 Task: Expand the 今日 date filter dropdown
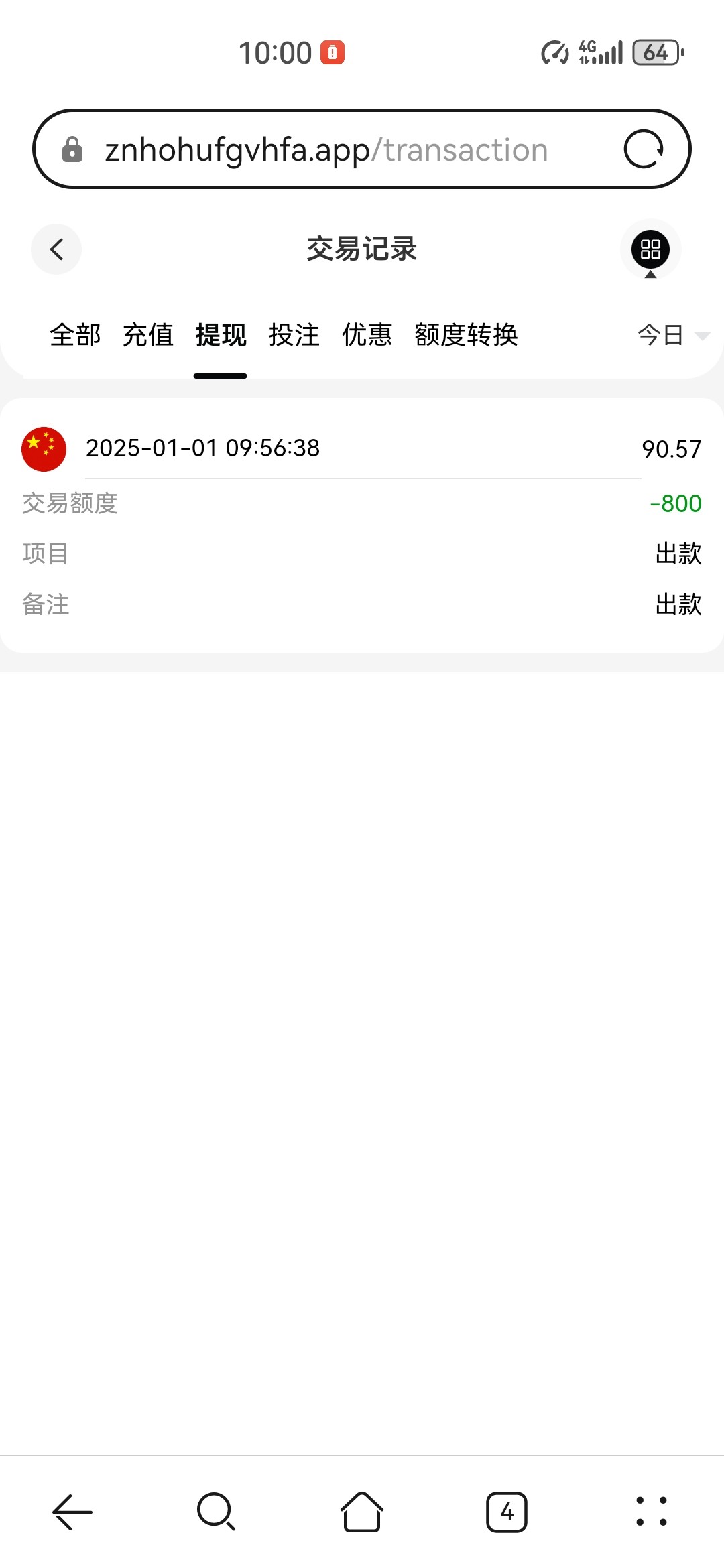pos(672,335)
